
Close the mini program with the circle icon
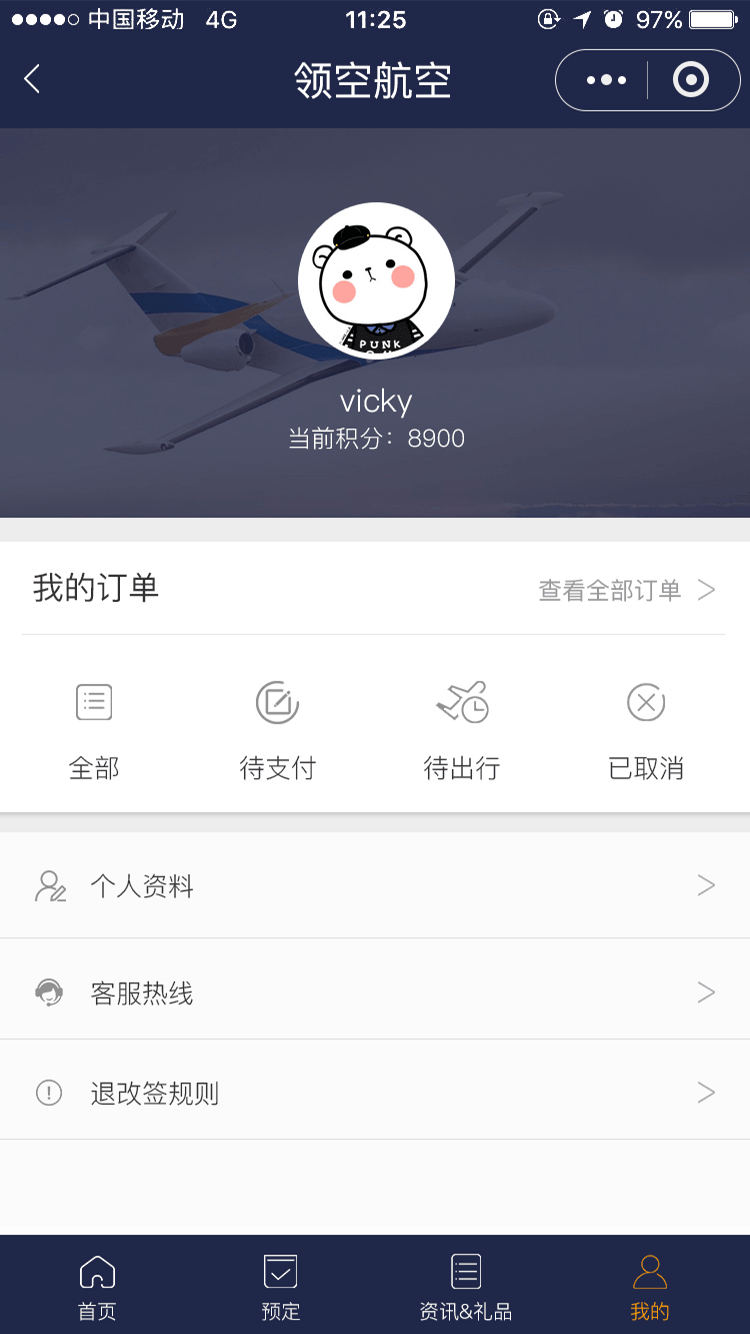coord(690,80)
